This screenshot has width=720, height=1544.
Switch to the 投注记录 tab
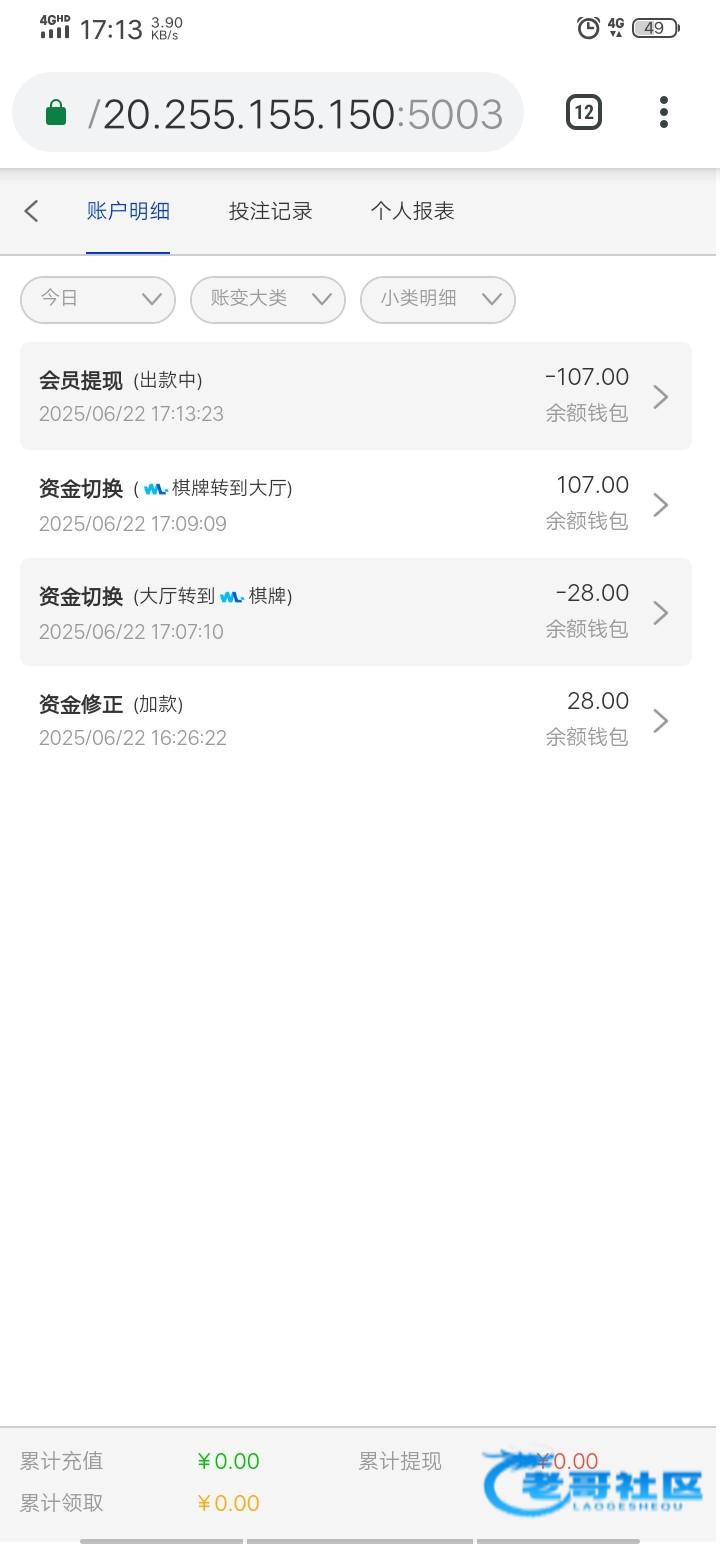point(270,211)
